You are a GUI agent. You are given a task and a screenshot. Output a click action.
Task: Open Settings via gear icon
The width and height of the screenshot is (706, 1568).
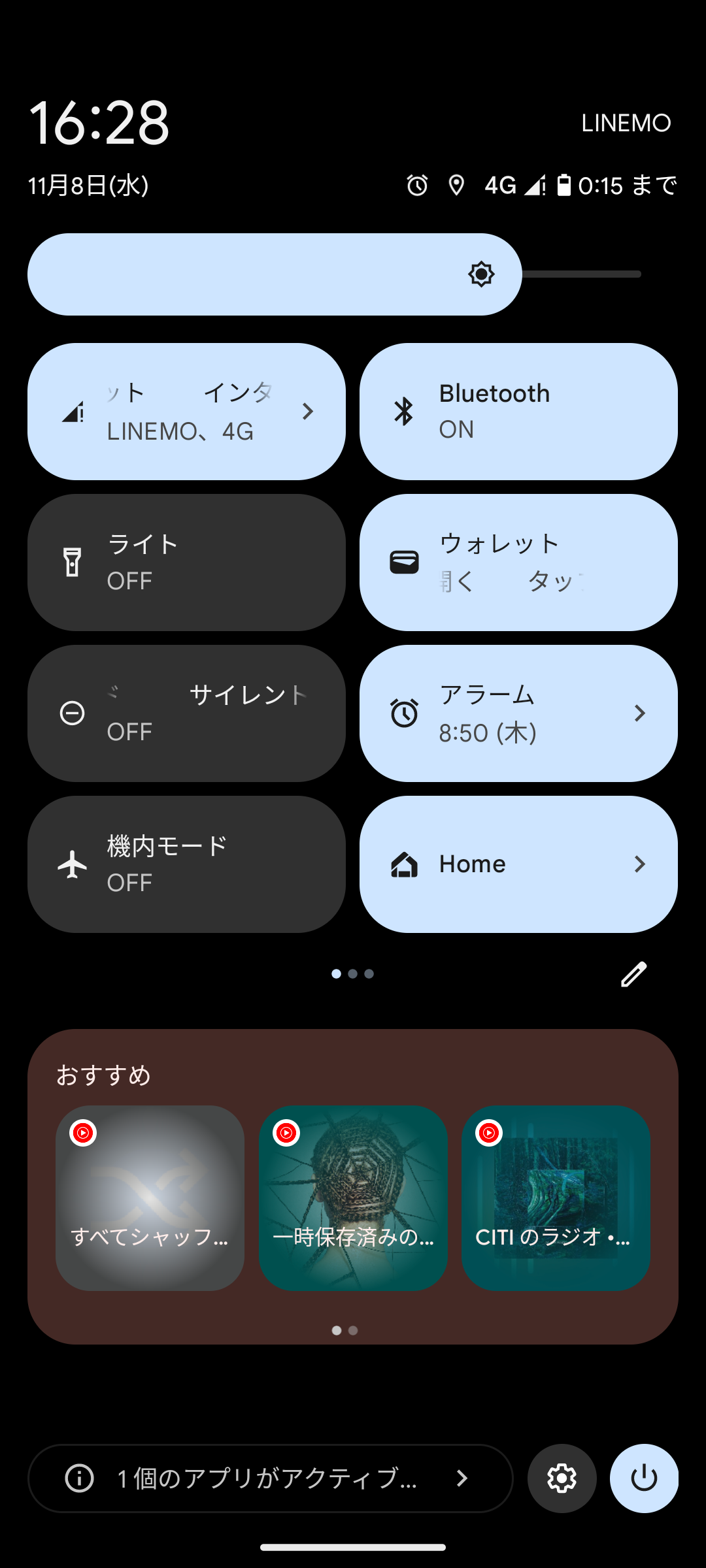562,1478
